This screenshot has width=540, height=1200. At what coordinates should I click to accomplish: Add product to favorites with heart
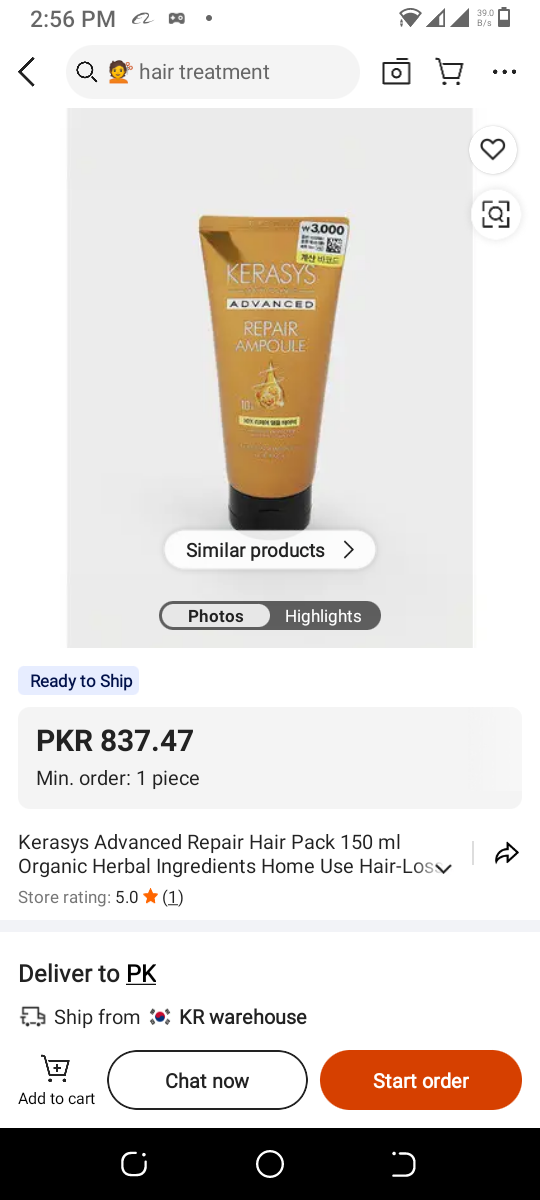click(x=493, y=149)
